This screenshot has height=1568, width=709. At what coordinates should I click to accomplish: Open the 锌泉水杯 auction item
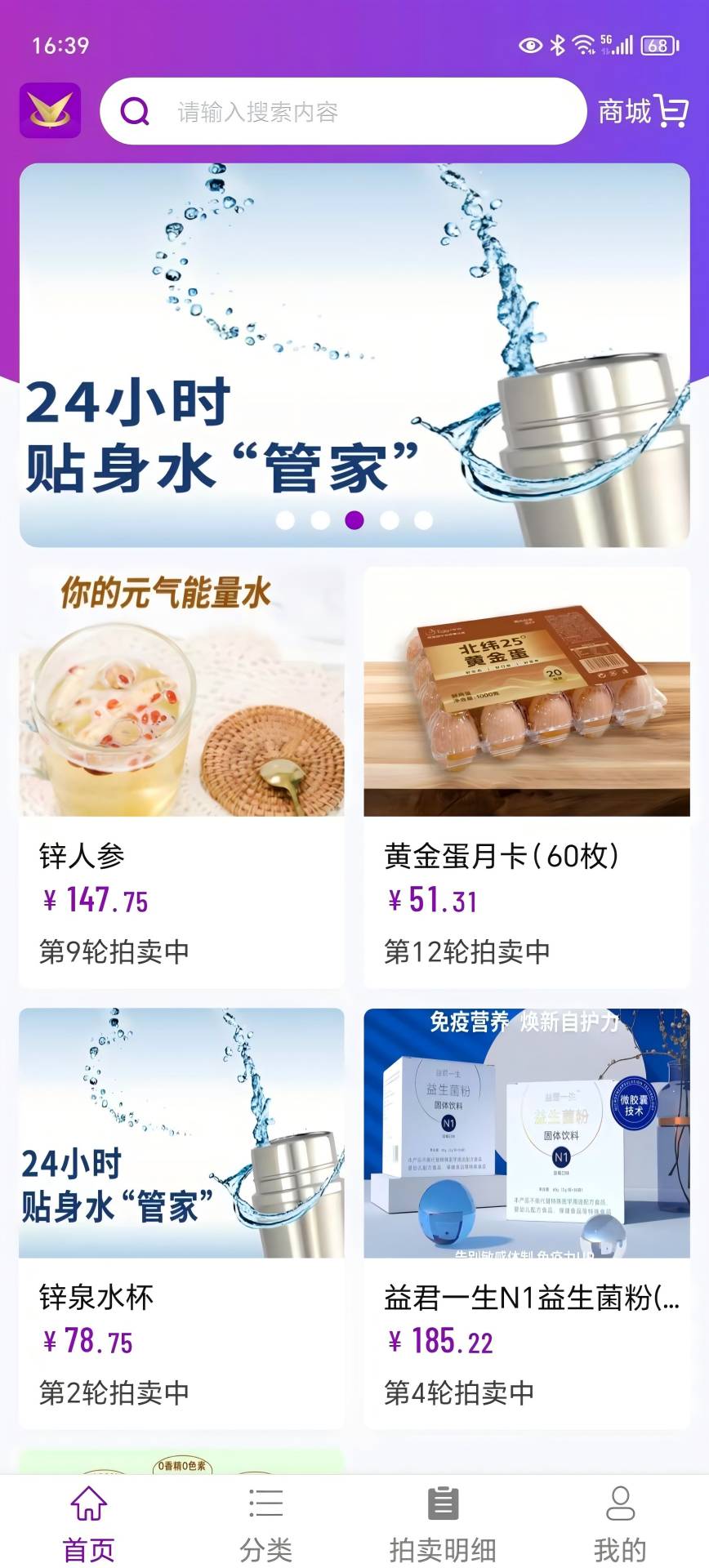tap(181, 1217)
